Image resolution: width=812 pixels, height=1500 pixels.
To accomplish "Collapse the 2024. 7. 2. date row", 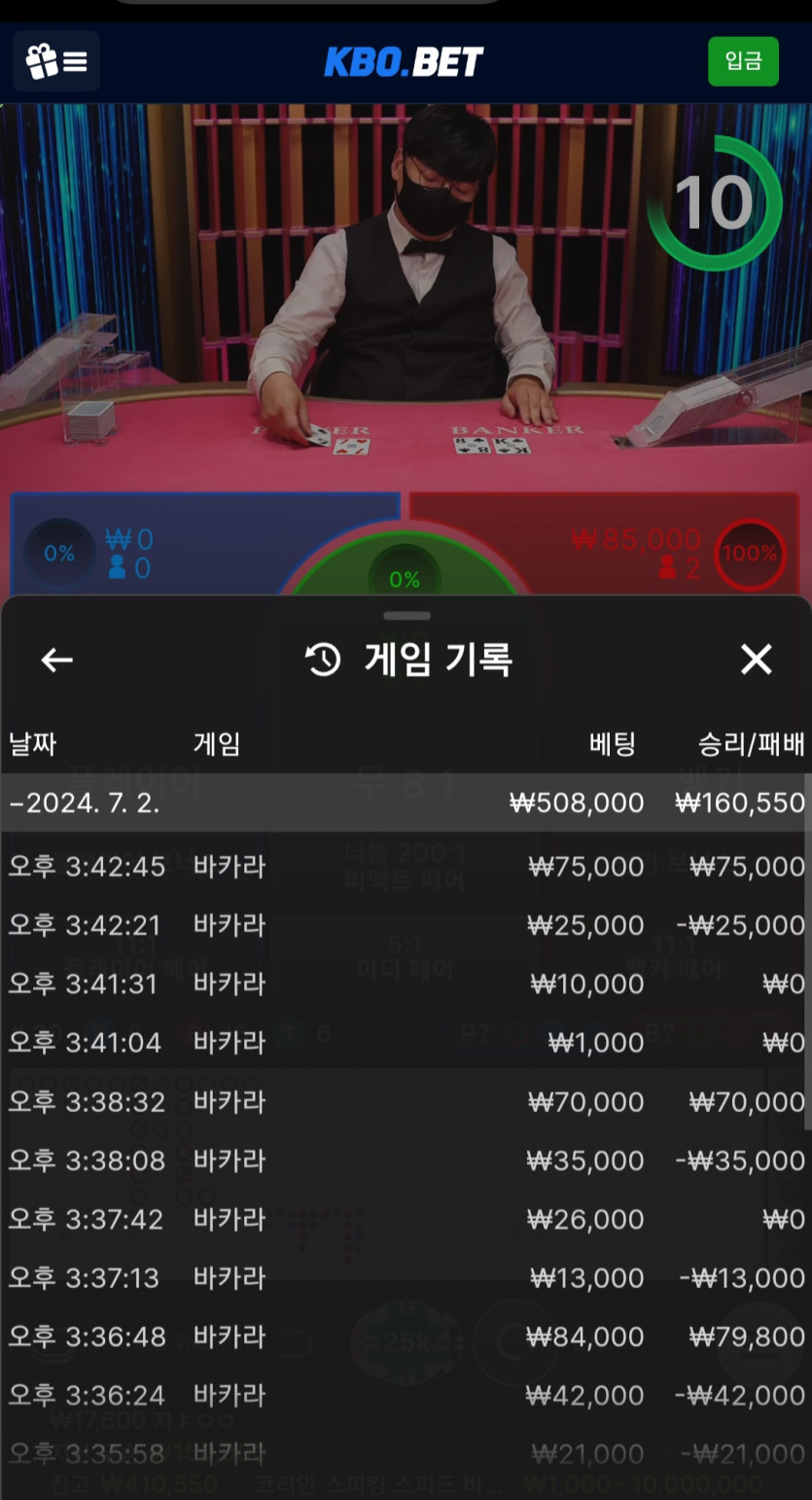I will (x=404, y=803).
